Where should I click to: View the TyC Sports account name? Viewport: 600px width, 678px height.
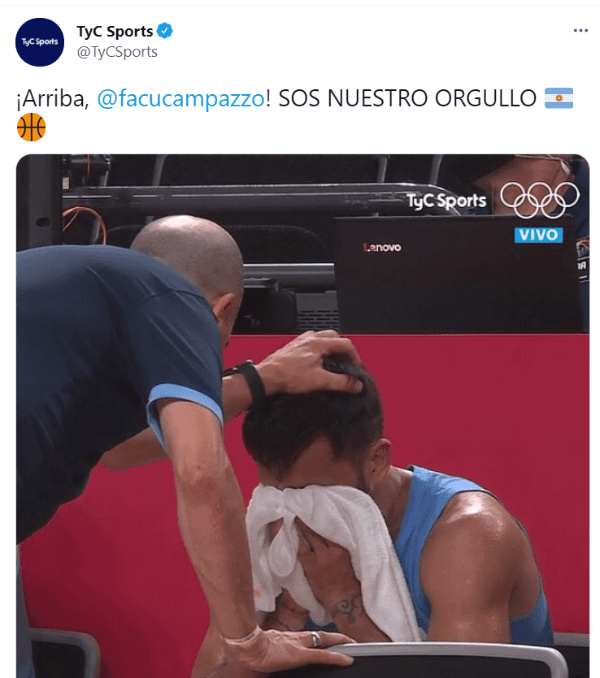(115, 31)
